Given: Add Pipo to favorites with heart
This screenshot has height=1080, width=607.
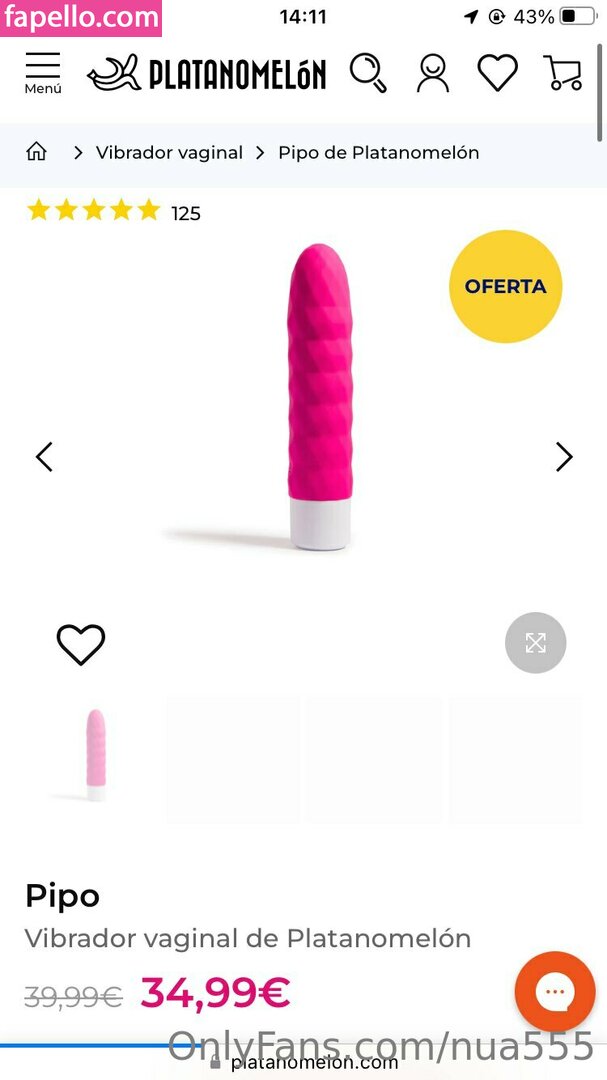Looking at the screenshot, I should [80, 644].
